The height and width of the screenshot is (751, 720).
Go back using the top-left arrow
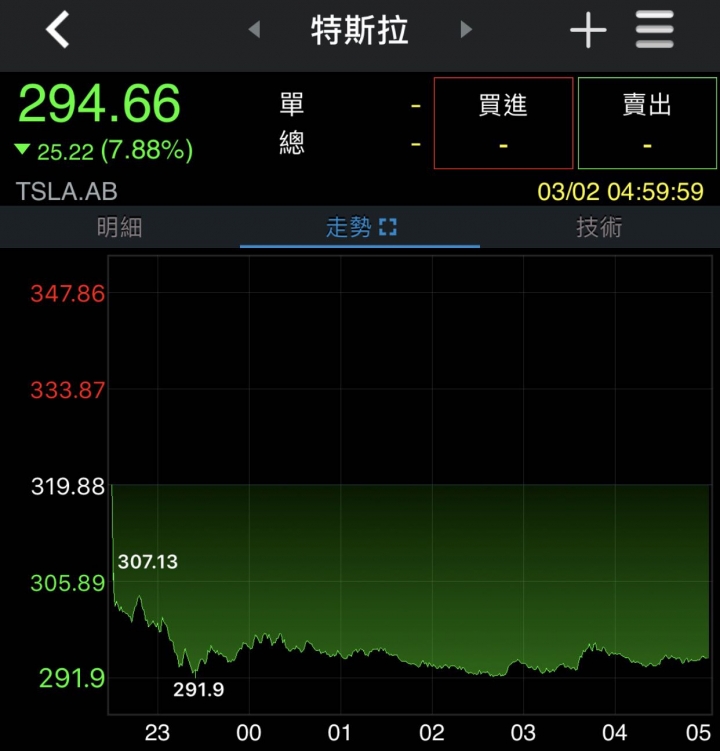pos(58,30)
